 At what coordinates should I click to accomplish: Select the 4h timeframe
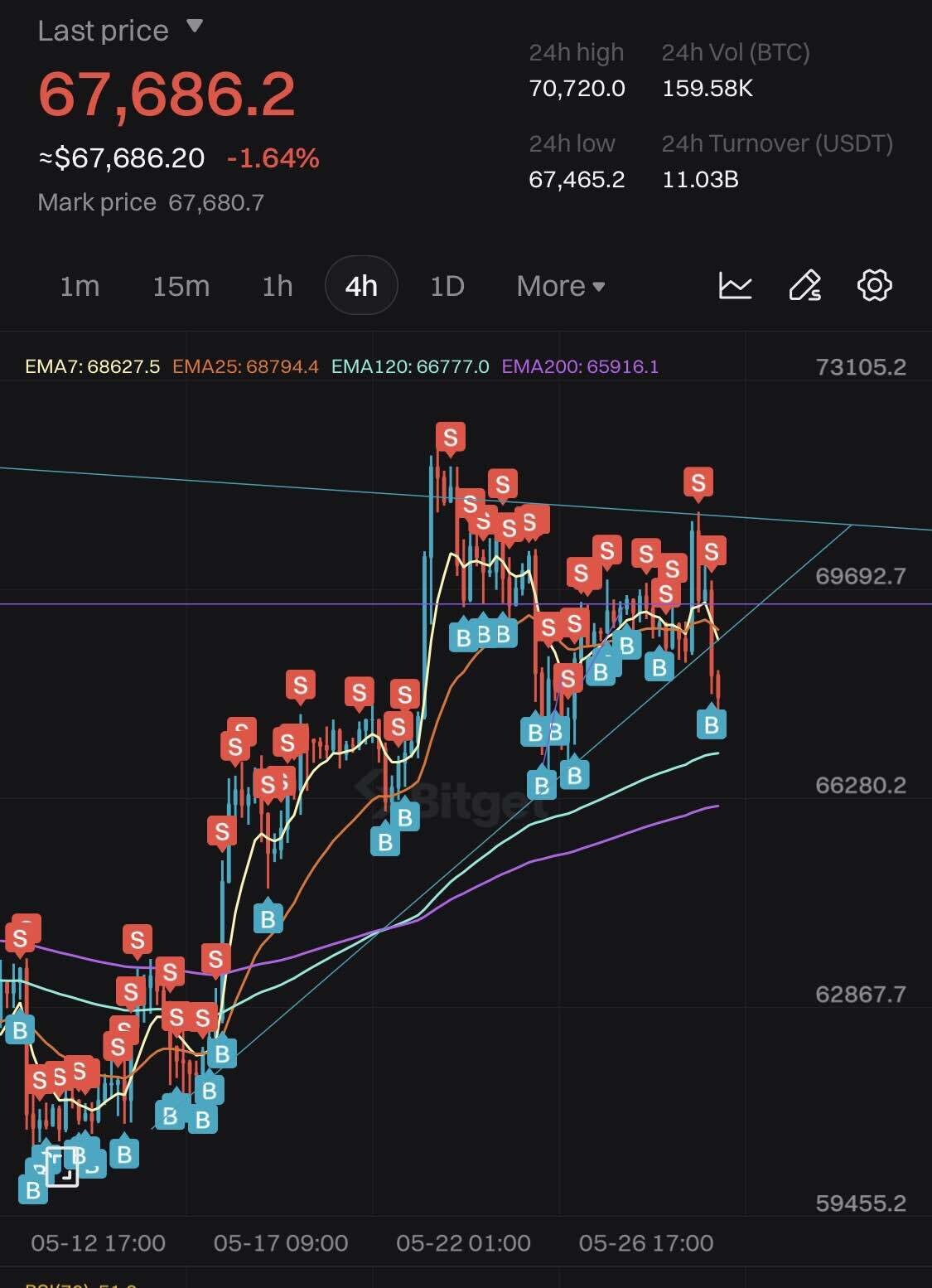click(x=361, y=286)
